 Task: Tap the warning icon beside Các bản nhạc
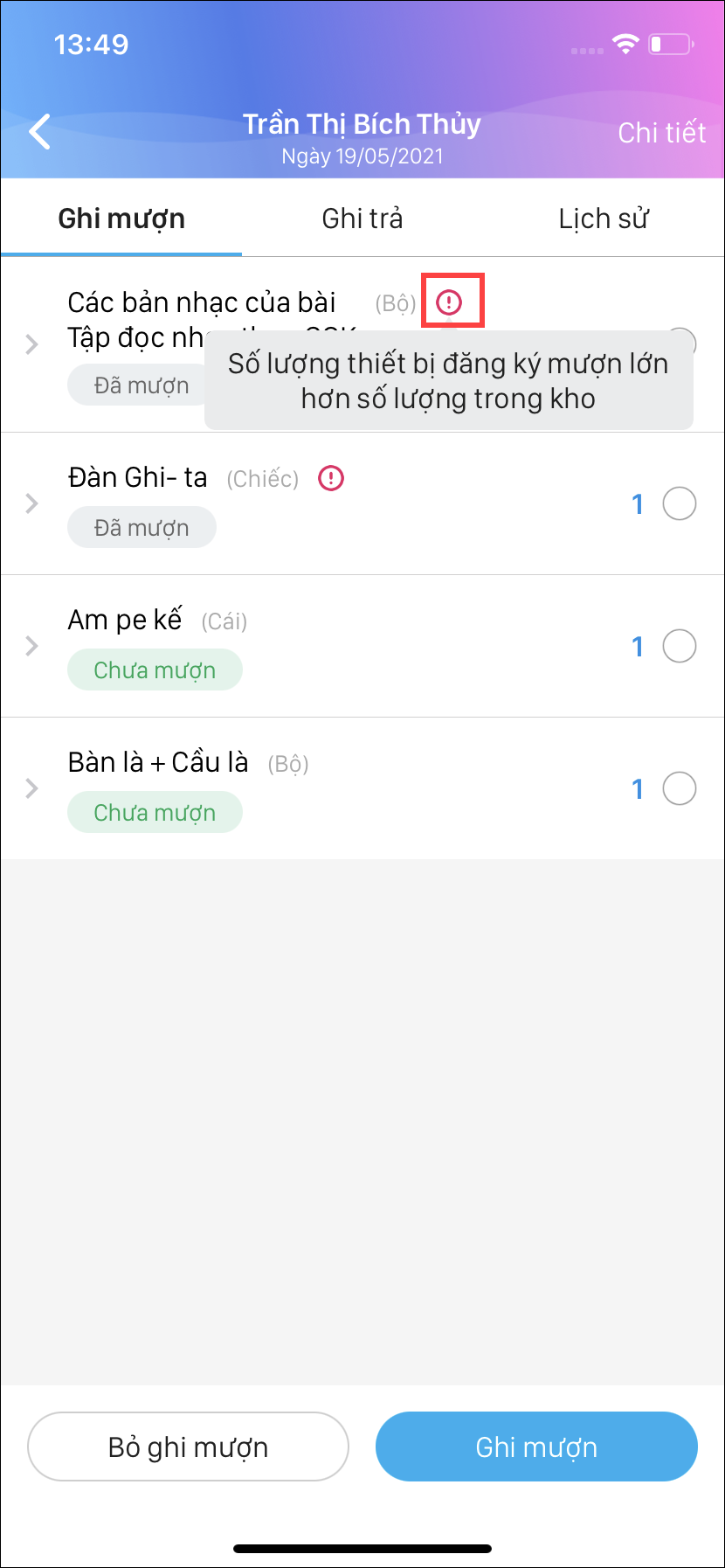[x=449, y=302]
